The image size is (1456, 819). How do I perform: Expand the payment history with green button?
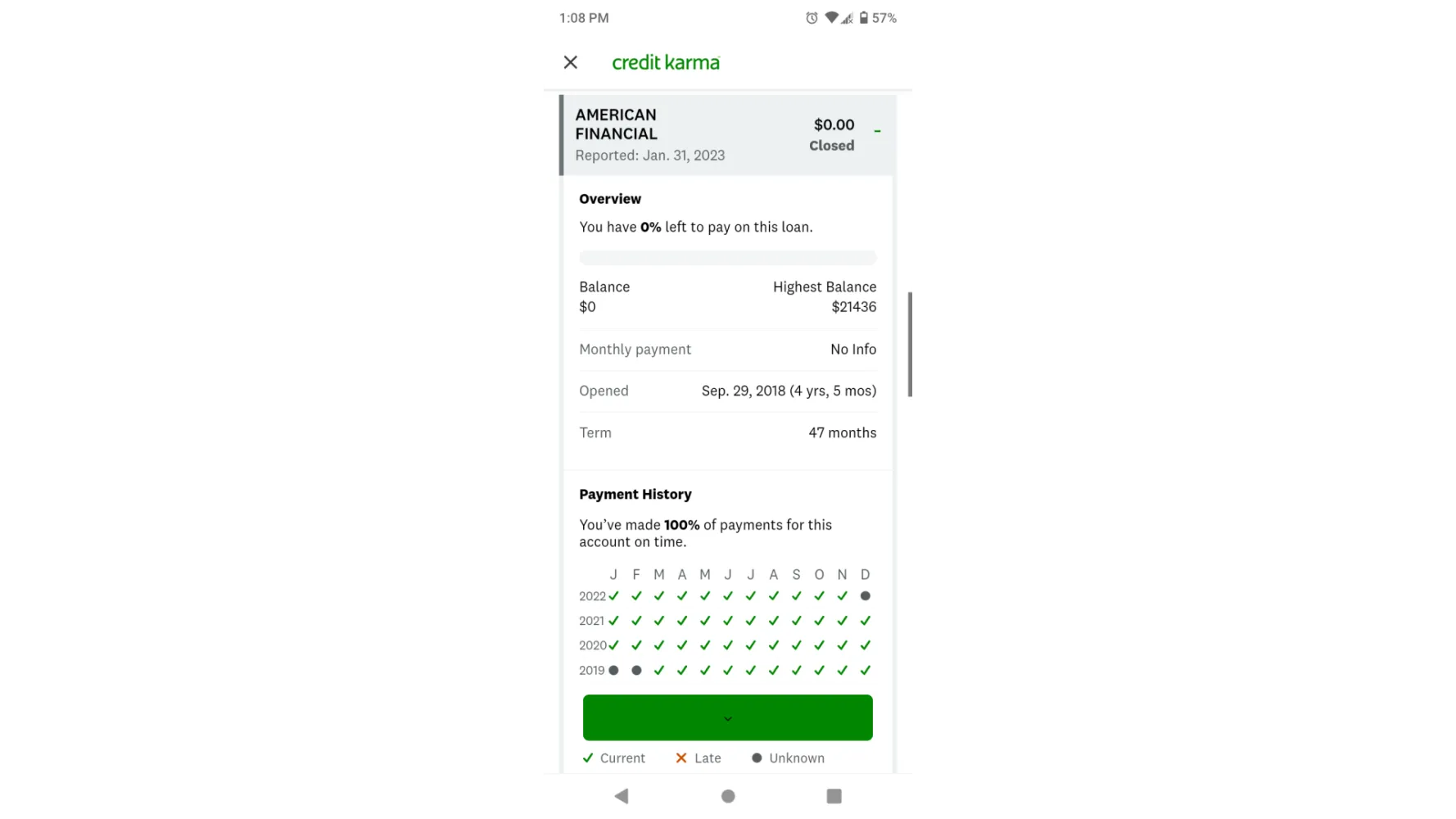click(x=727, y=717)
